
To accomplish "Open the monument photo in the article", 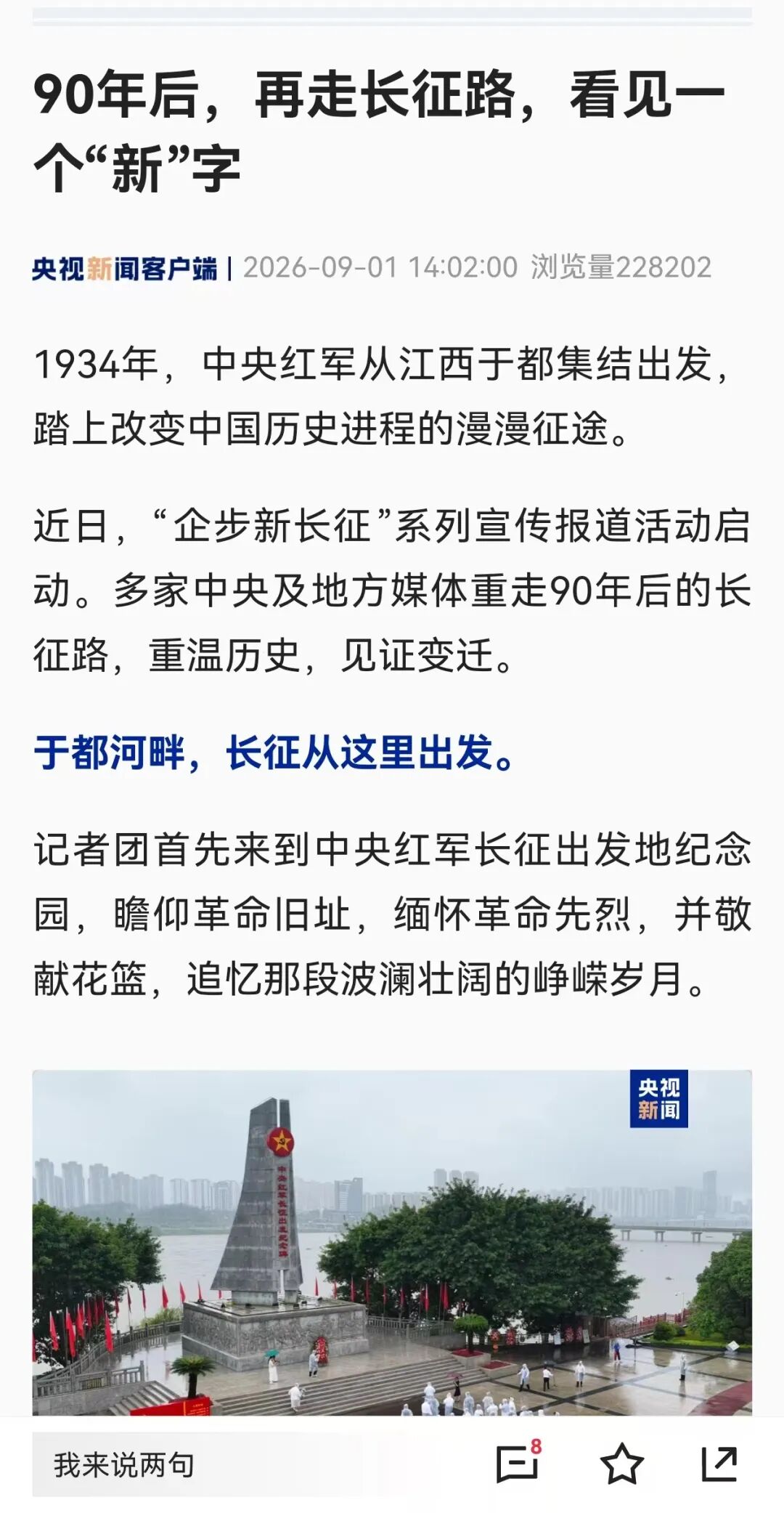I will (392, 1243).
